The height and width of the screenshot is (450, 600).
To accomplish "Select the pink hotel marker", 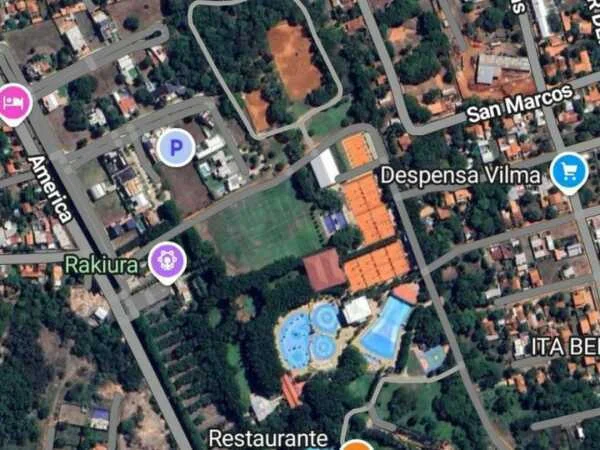I will click(13, 103).
